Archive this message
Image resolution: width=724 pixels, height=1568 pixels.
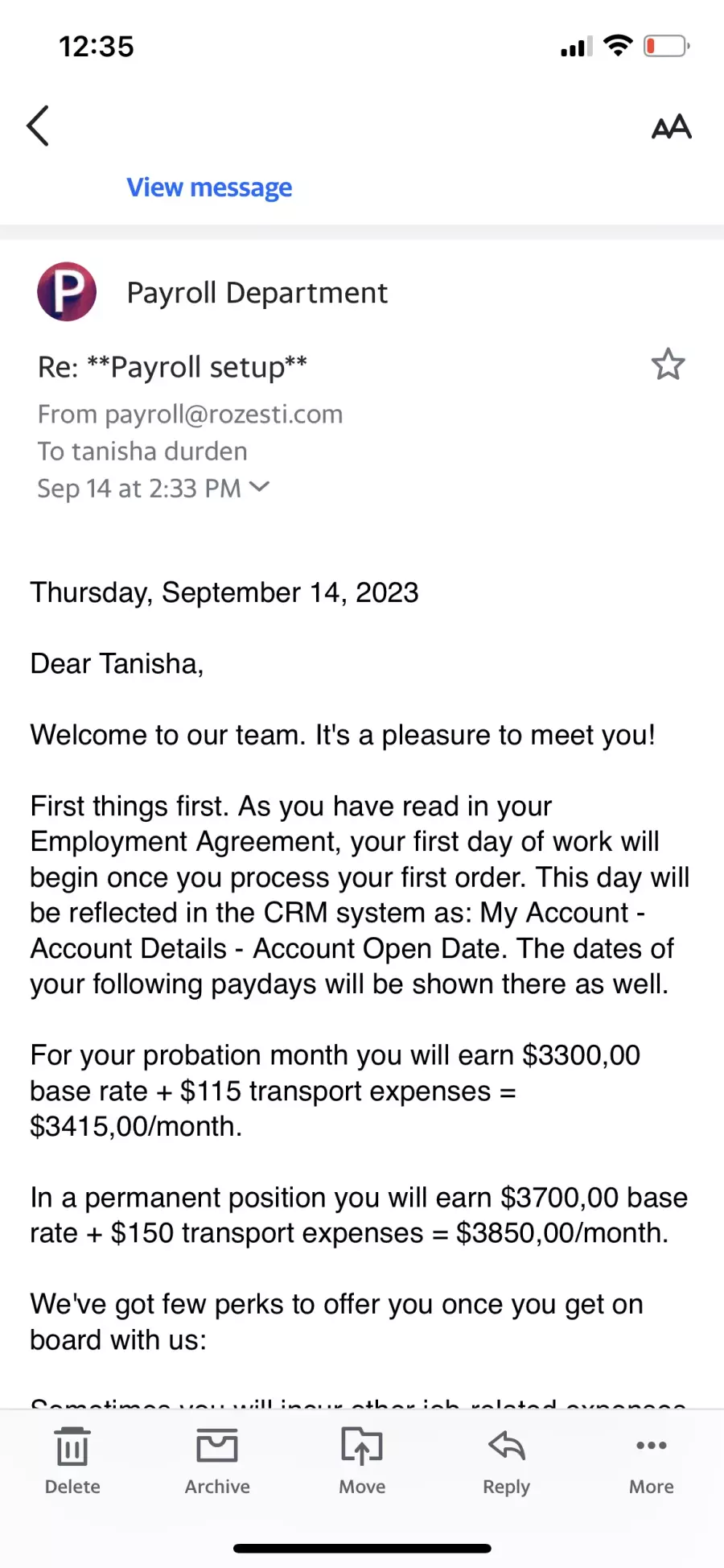(217, 1461)
